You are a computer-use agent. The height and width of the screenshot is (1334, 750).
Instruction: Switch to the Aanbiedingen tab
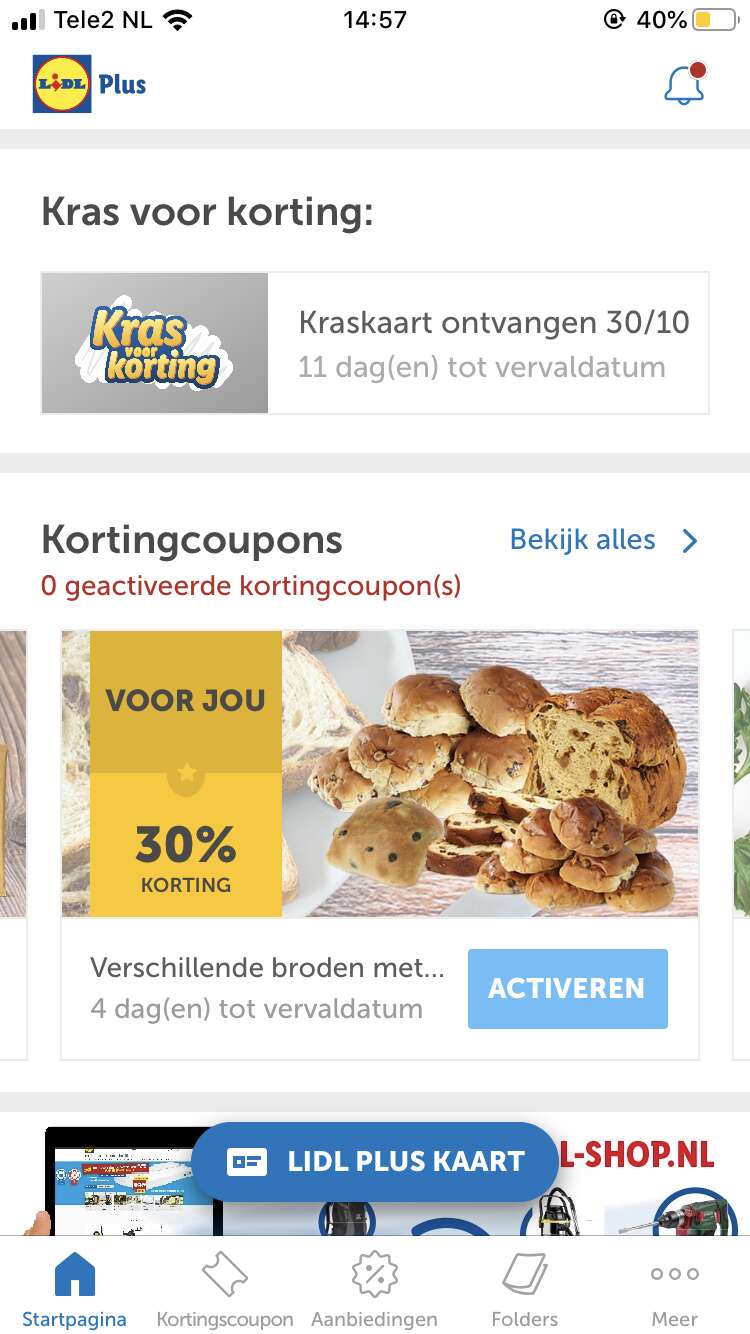[x=374, y=1290]
